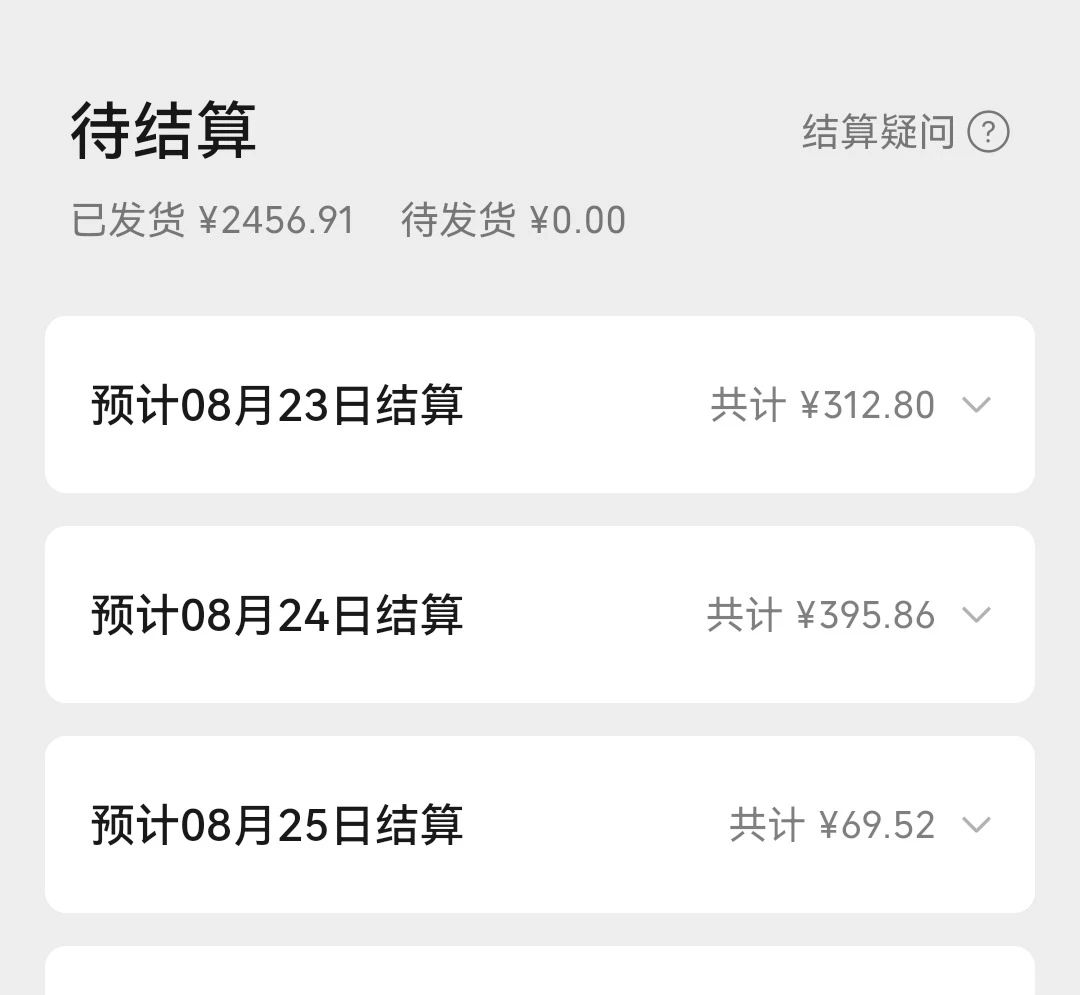Open the 结算疑问 help link
The width and height of the screenshot is (1080, 995).
point(905,132)
